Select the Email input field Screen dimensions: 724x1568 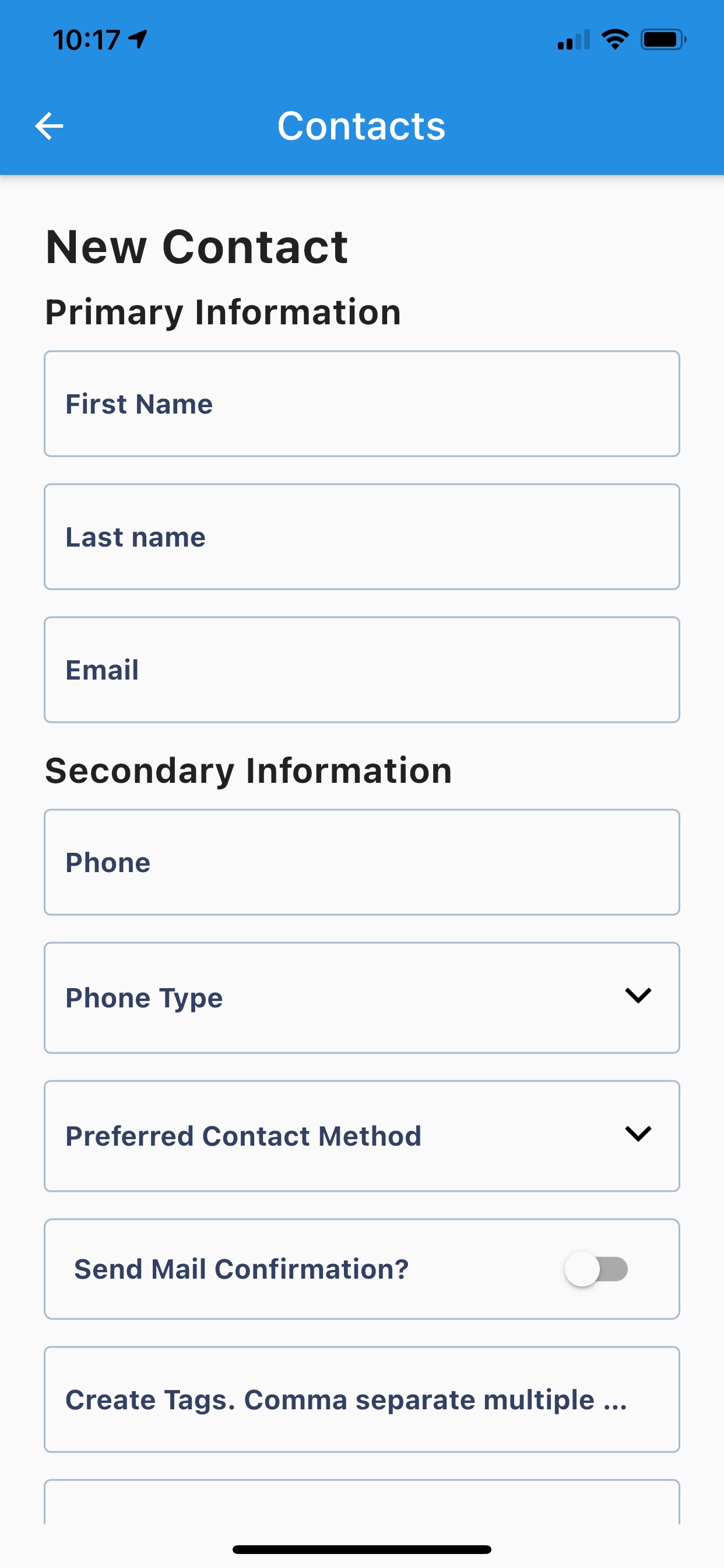(361, 670)
